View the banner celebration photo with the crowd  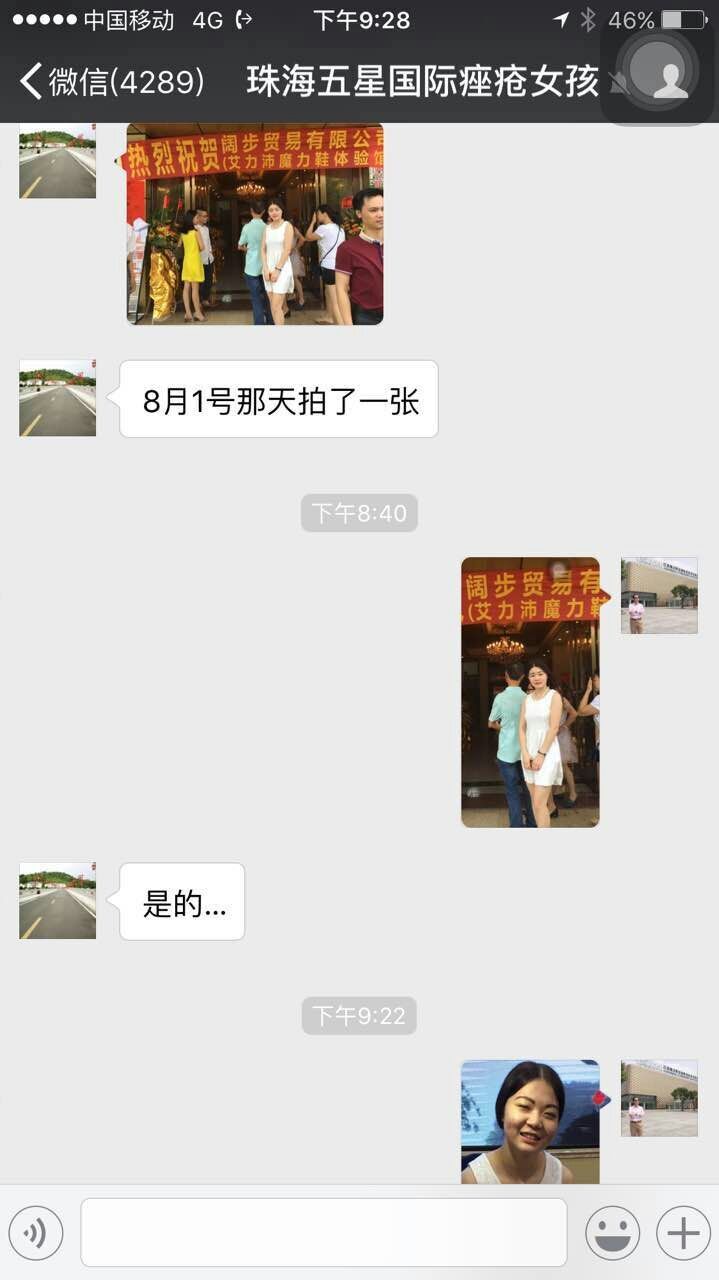tap(255, 224)
